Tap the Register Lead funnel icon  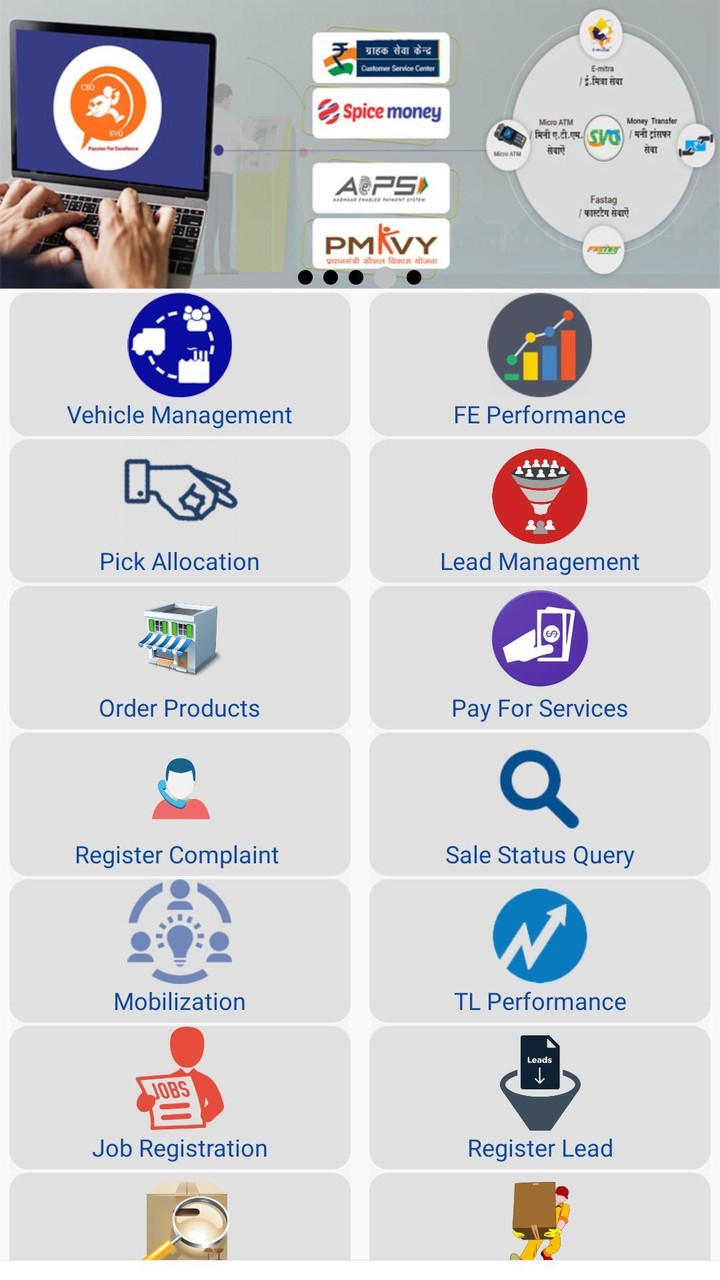pos(540,1078)
